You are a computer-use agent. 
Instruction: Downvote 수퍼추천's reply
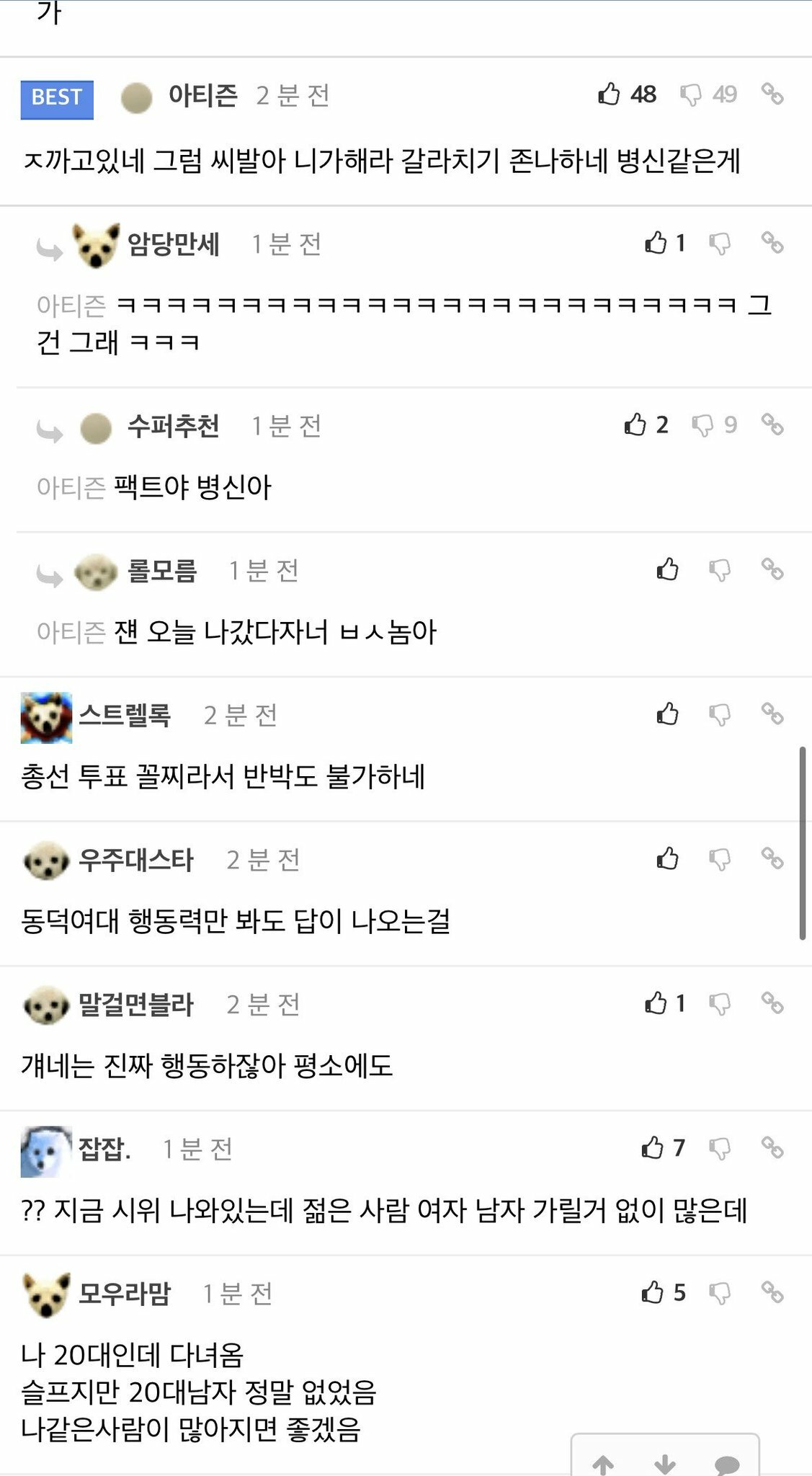pyautogui.click(x=702, y=425)
